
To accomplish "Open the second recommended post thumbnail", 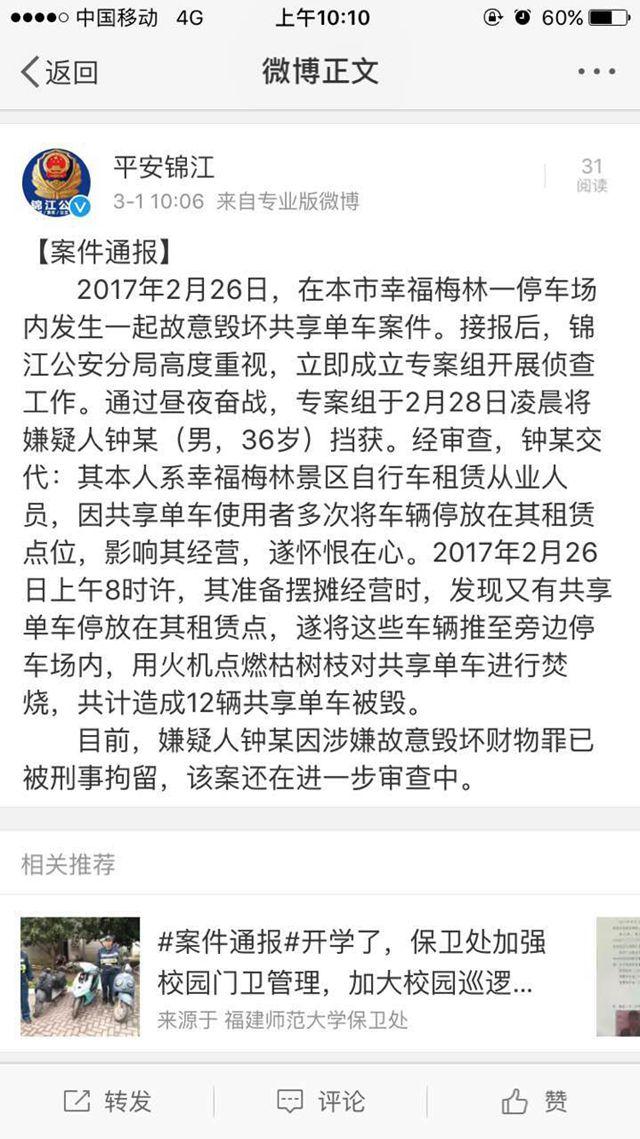I will click(618, 976).
